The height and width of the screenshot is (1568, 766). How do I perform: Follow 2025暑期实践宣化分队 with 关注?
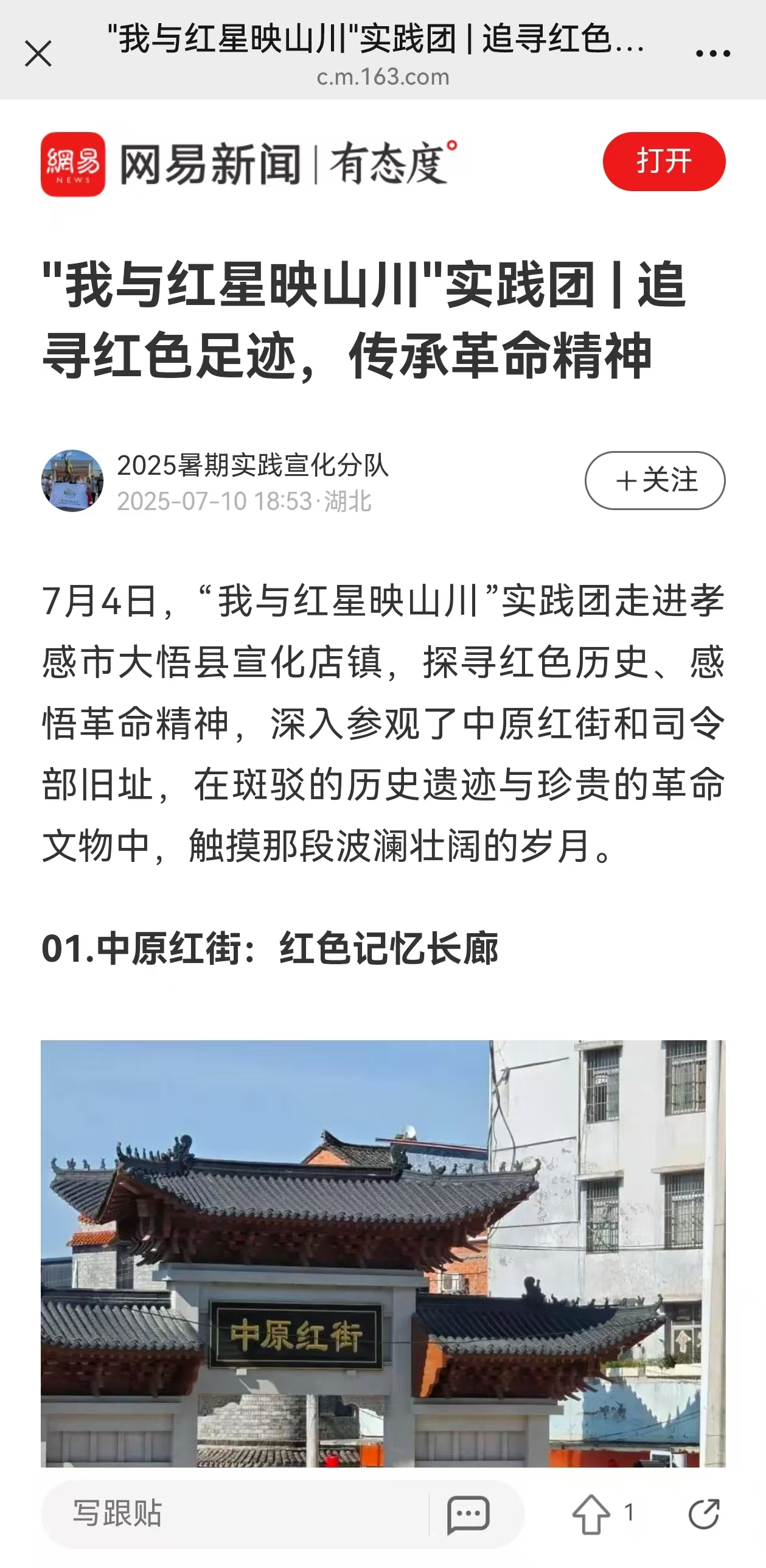point(655,480)
